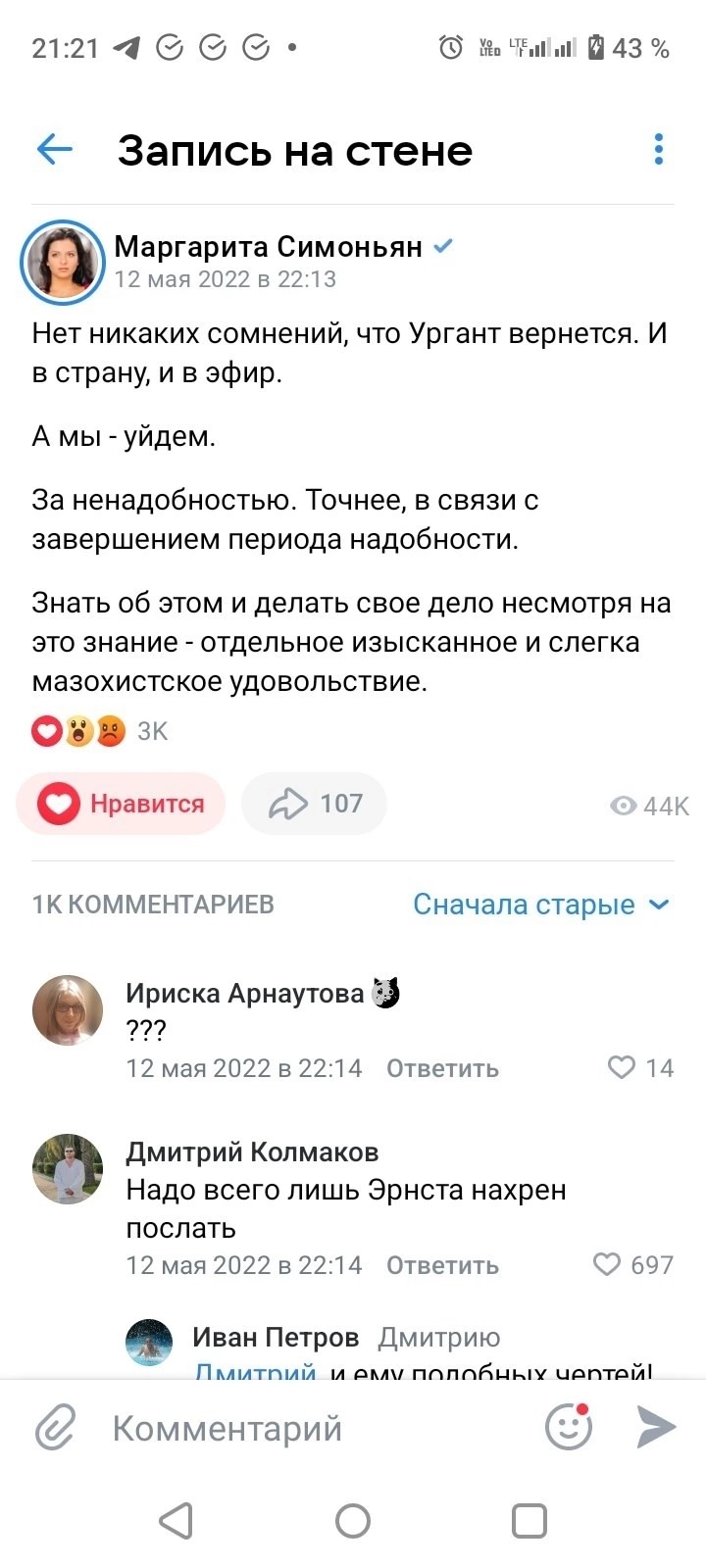Open Ириска Арнаутова's profile name
Screen dimensions: 706x1568
[x=245, y=994]
